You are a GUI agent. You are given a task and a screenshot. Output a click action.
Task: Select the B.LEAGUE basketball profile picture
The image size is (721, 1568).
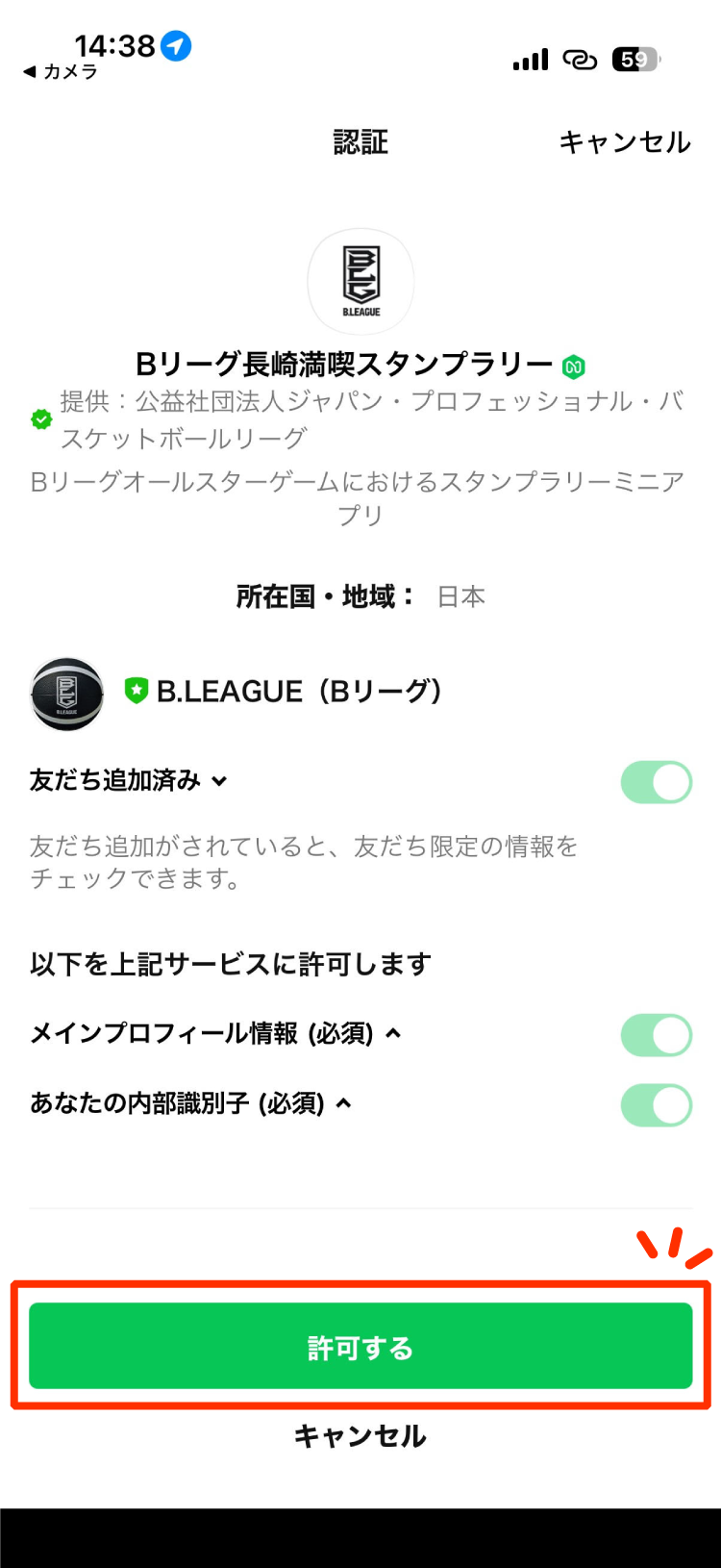(x=65, y=693)
